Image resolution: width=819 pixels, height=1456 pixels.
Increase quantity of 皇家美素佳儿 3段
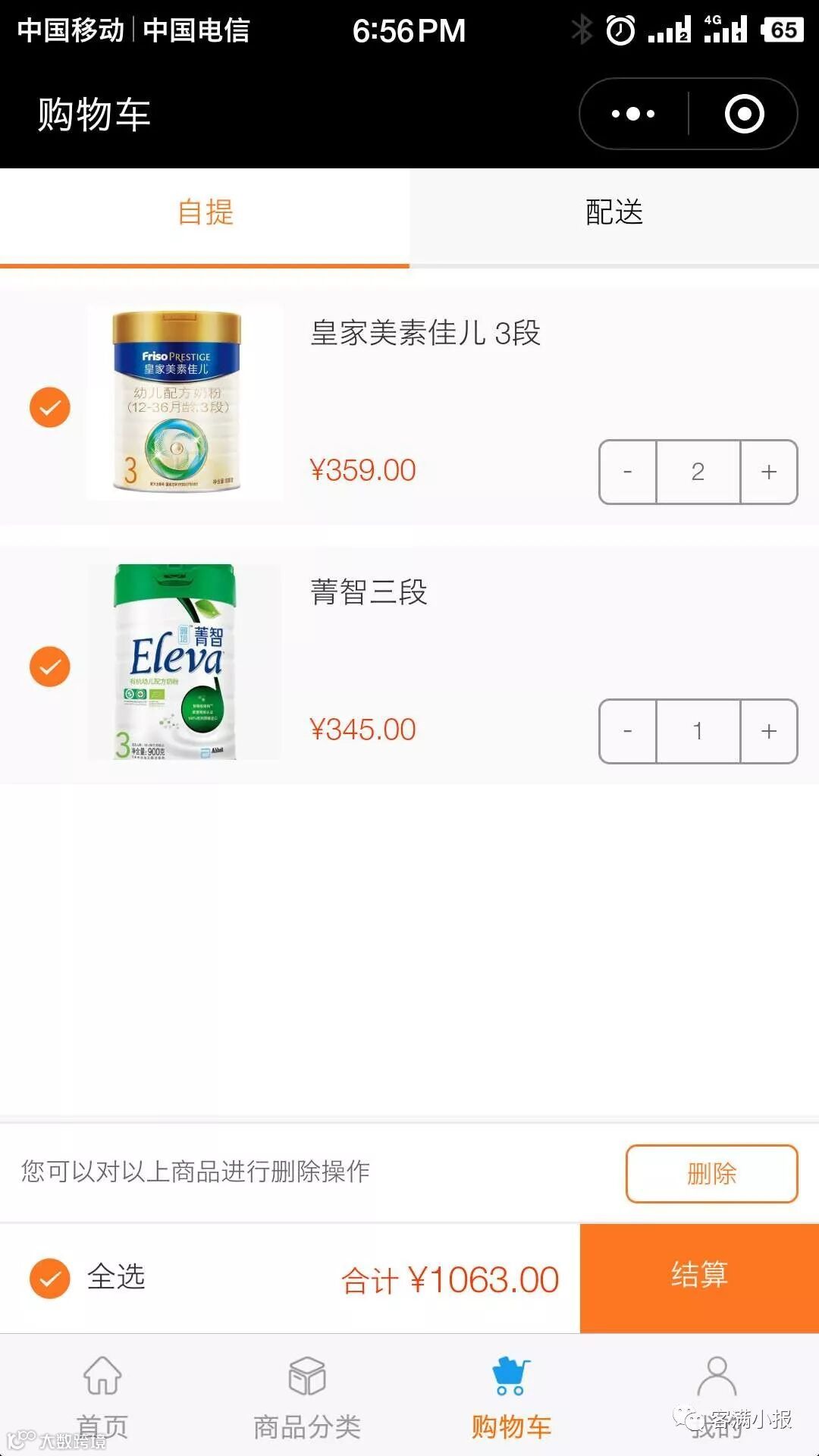769,472
